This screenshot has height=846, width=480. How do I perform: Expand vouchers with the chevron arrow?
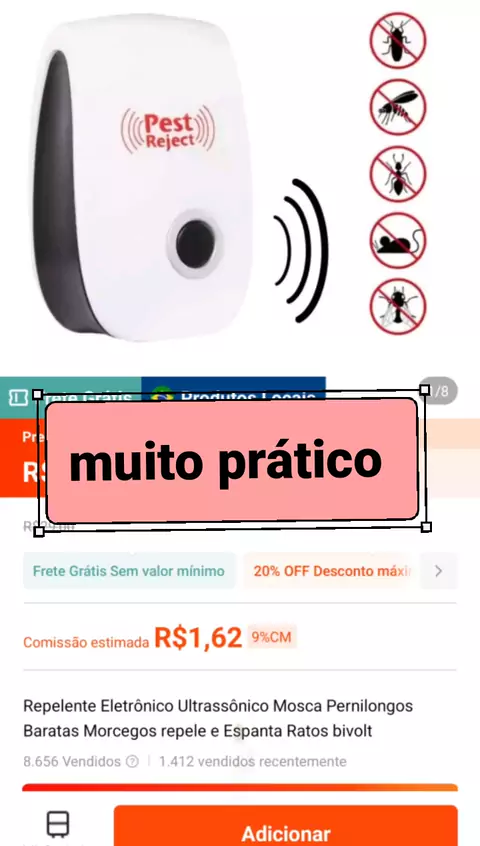pos(438,571)
